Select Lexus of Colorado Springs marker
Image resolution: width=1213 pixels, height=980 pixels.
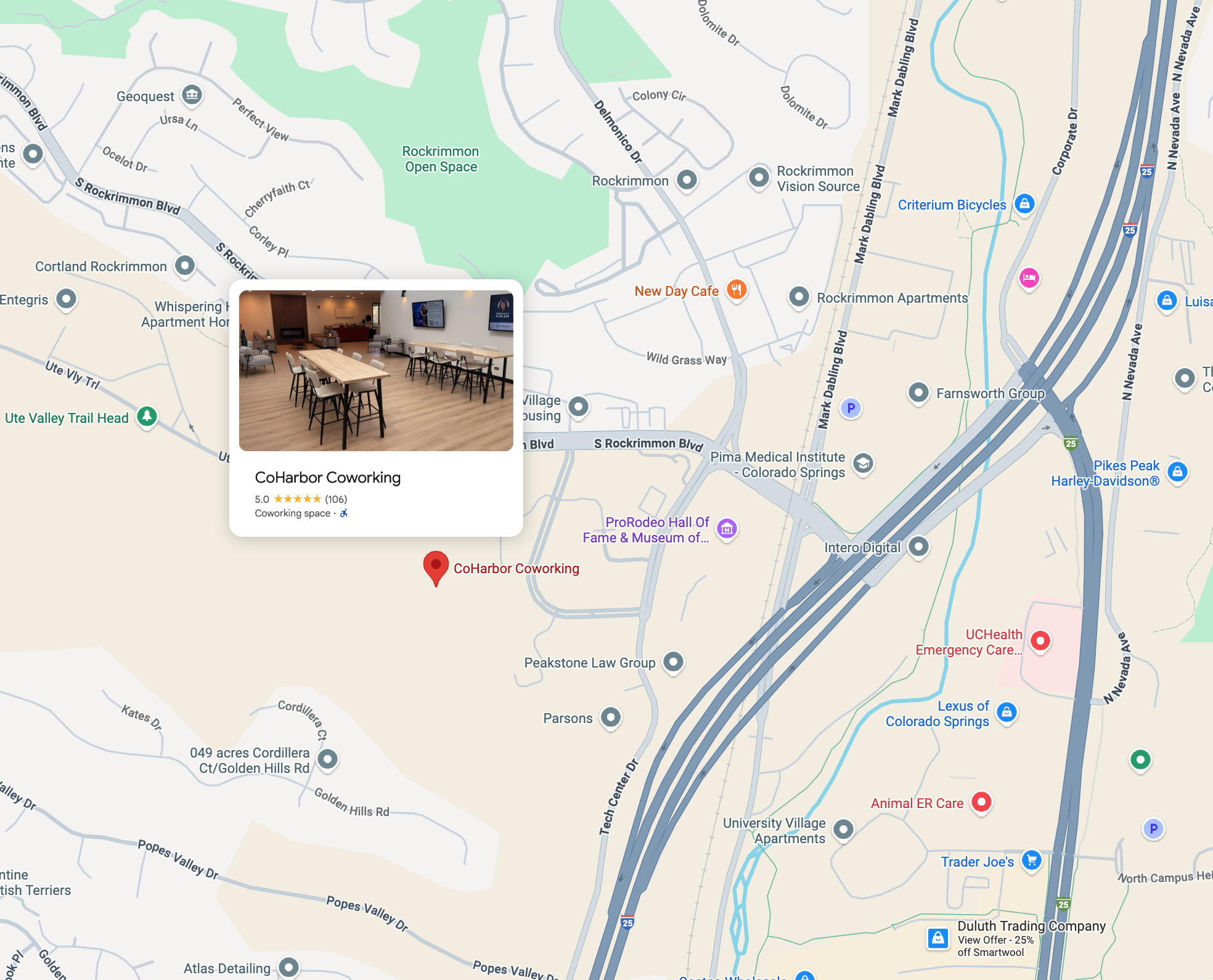(1007, 713)
